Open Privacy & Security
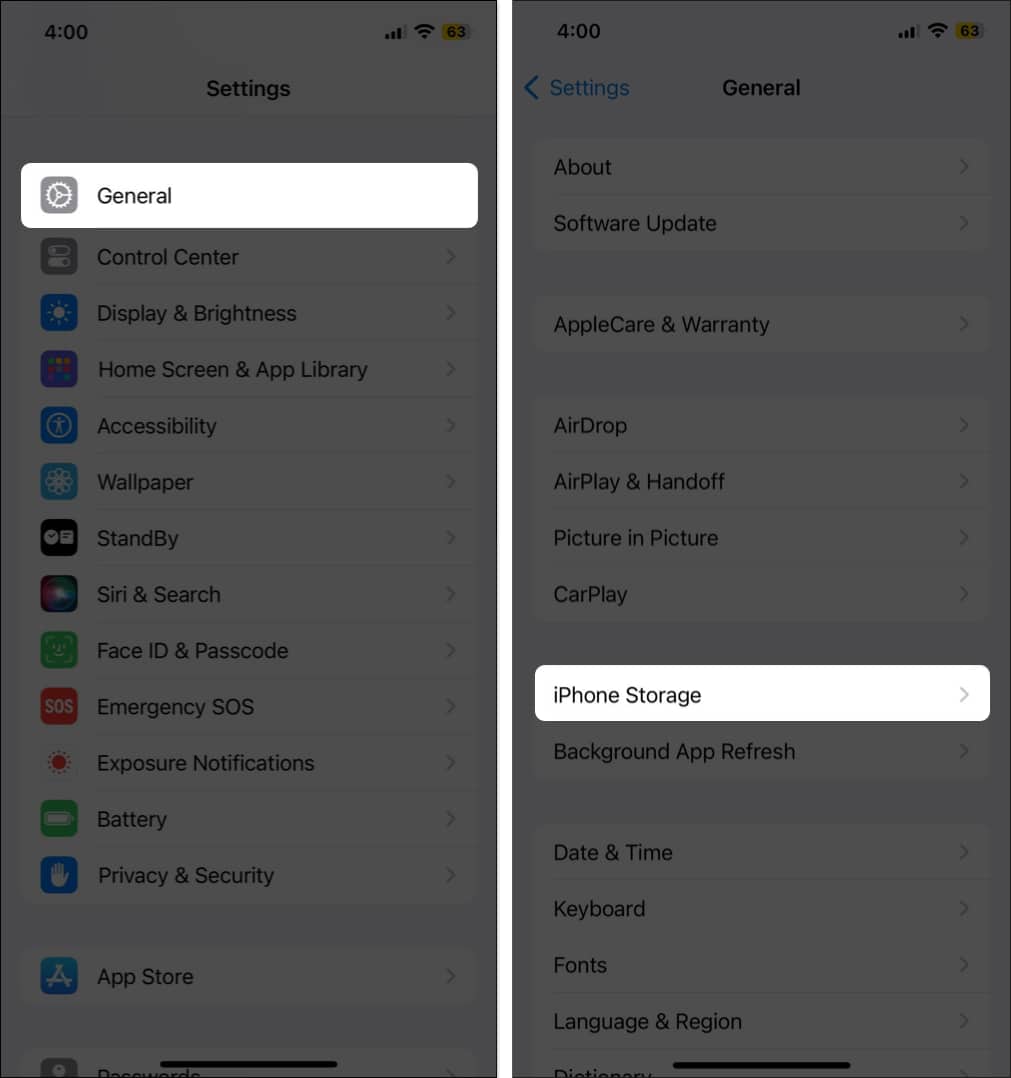This screenshot has height=1078, width=1011. pyautogui.click(x=249, y=875)
